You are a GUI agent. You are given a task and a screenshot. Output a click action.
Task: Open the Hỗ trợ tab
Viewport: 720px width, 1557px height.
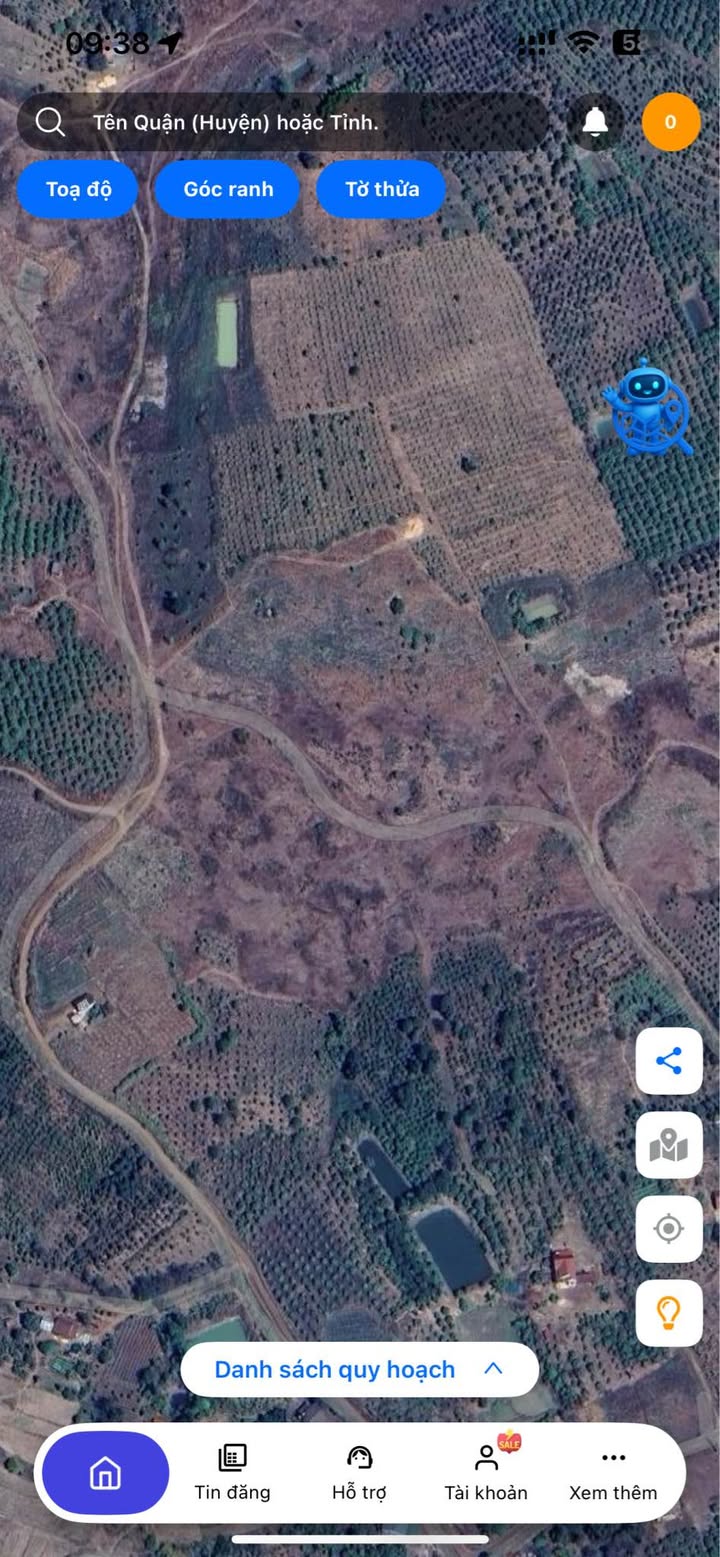(359, 1473)
